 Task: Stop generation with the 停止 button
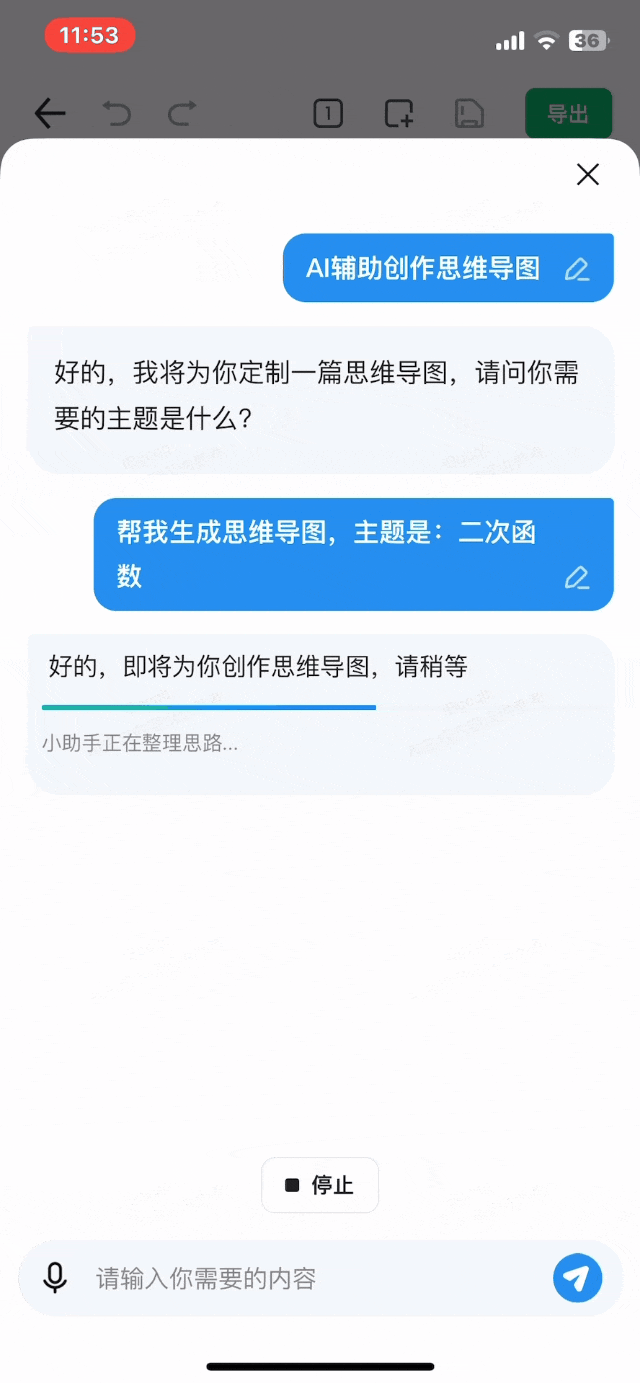320,1185
